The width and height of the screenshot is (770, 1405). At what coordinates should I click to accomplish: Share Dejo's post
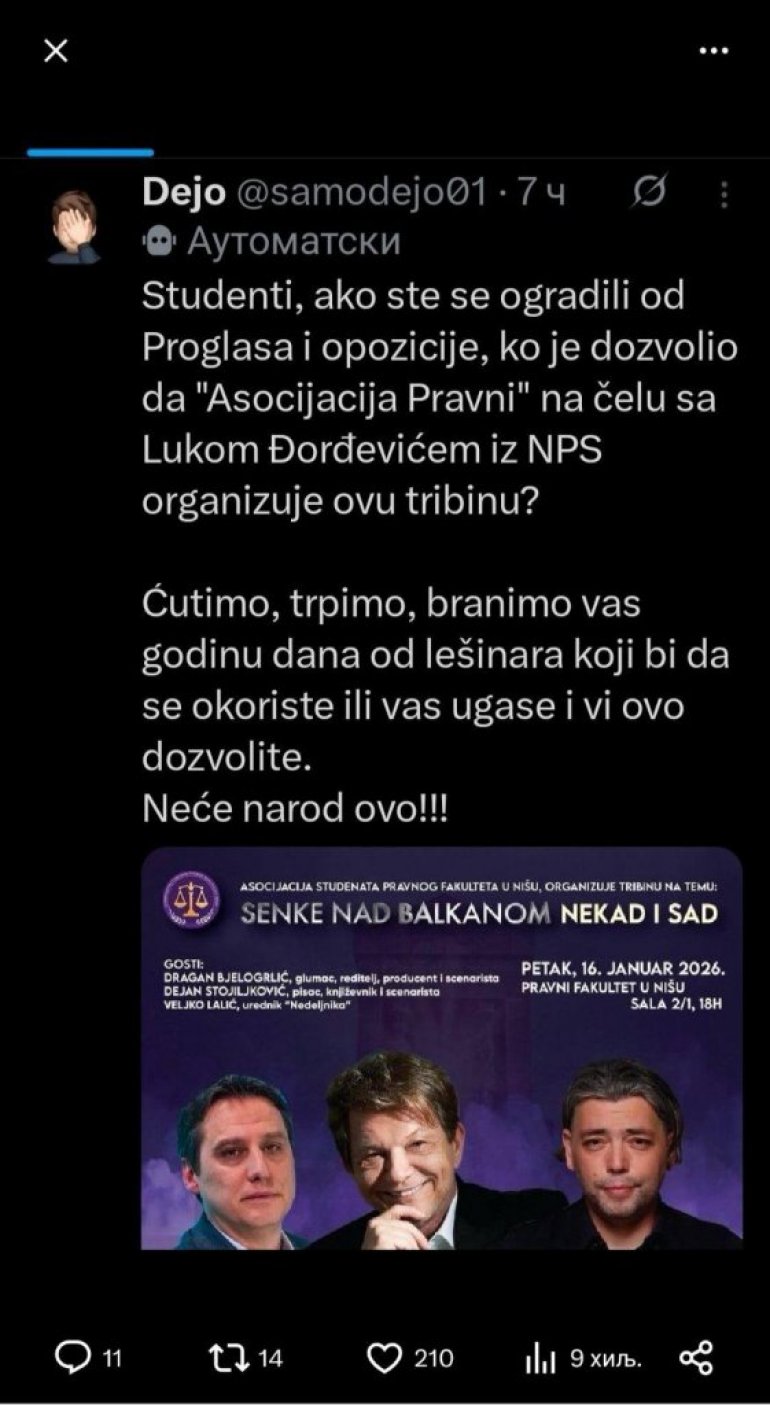[695, 1358]
